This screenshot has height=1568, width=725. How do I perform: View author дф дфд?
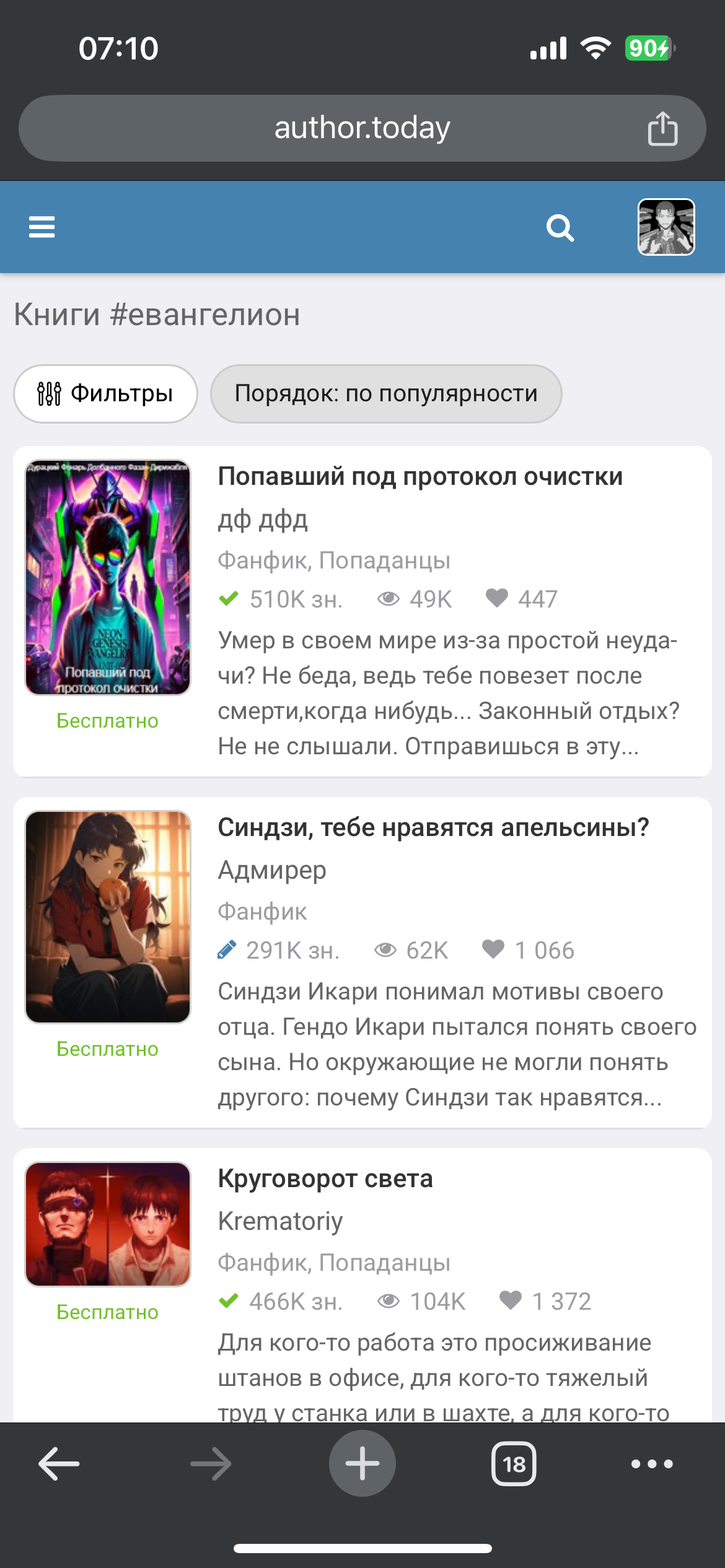click(262, 519)
